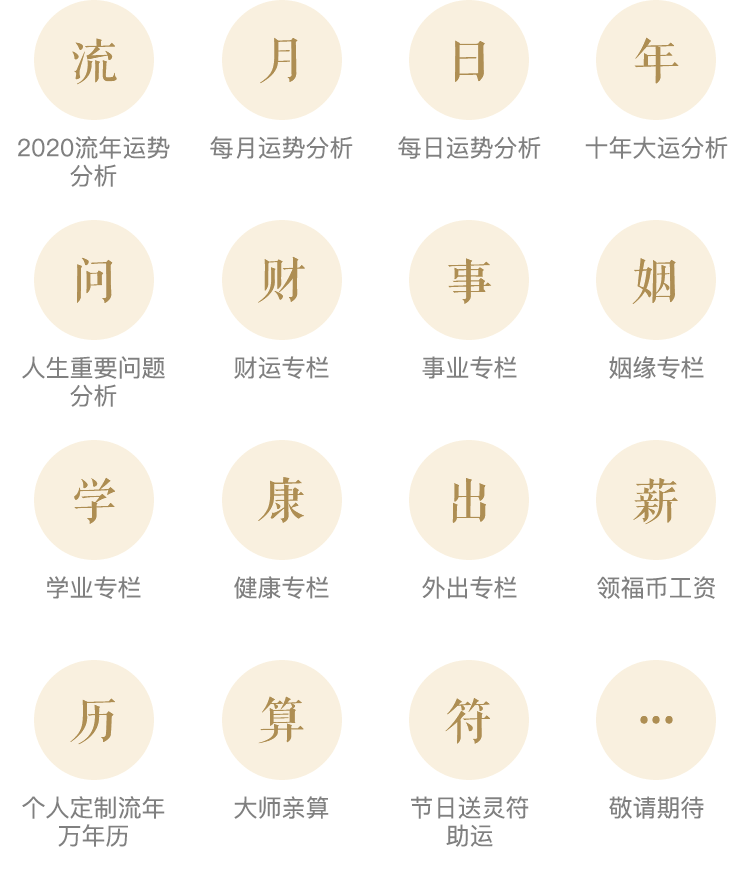Select 每月运势分析
The width and height of the screenshot is (750, 880).
pyautogui.click(x=281, y=60)
